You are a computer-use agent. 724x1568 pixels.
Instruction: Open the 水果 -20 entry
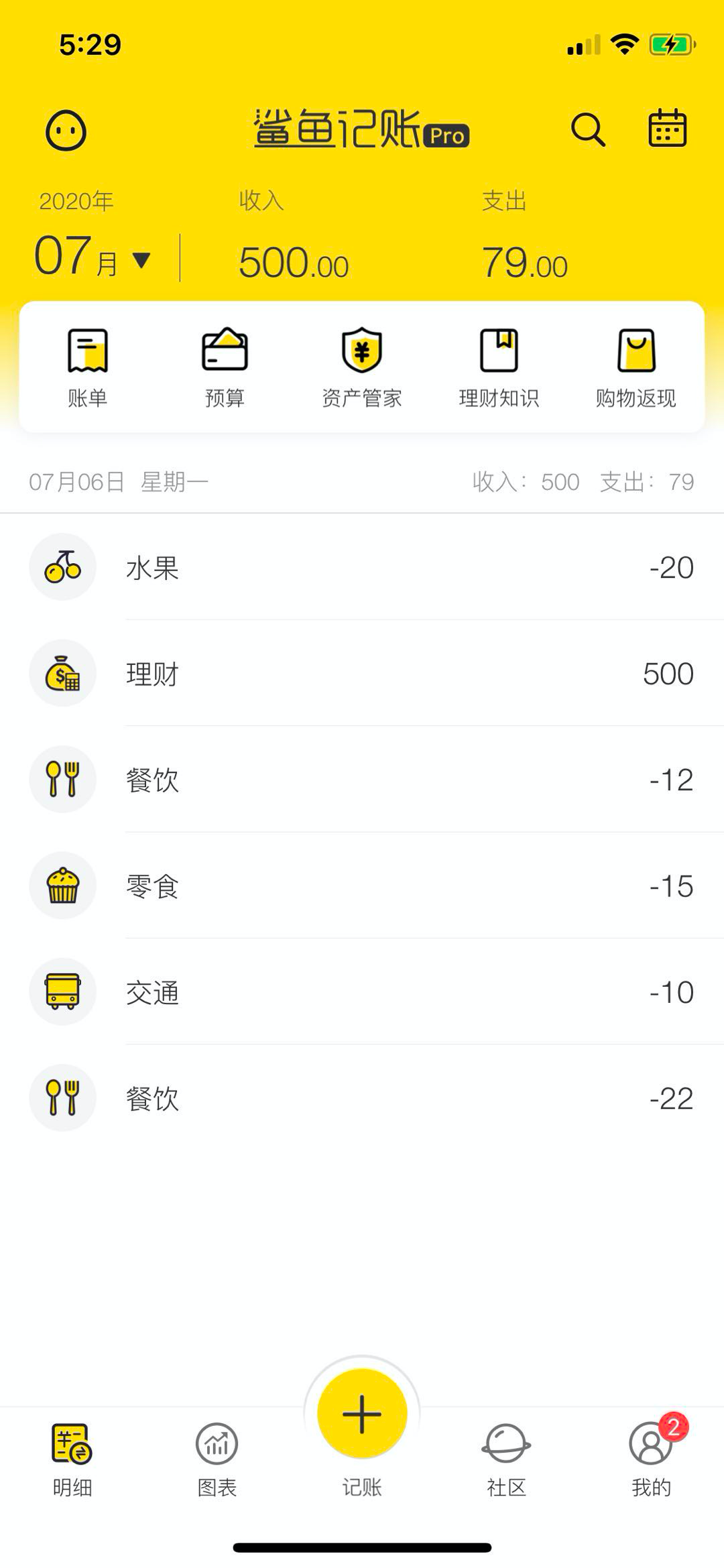point(362,567)
